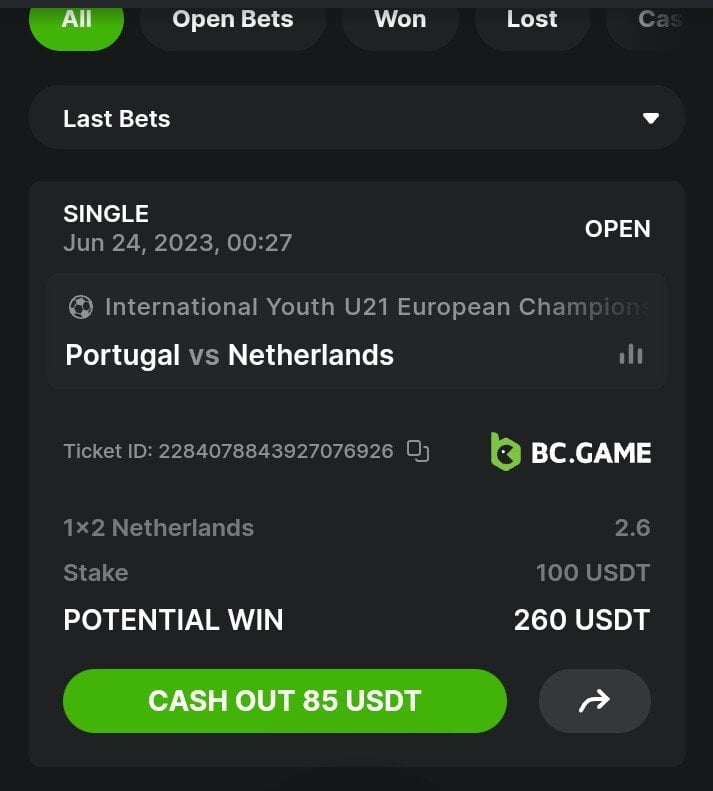Switch to the Lost bets tab
The height and width of the screenshot is (791, 713).
click(531, 20)
